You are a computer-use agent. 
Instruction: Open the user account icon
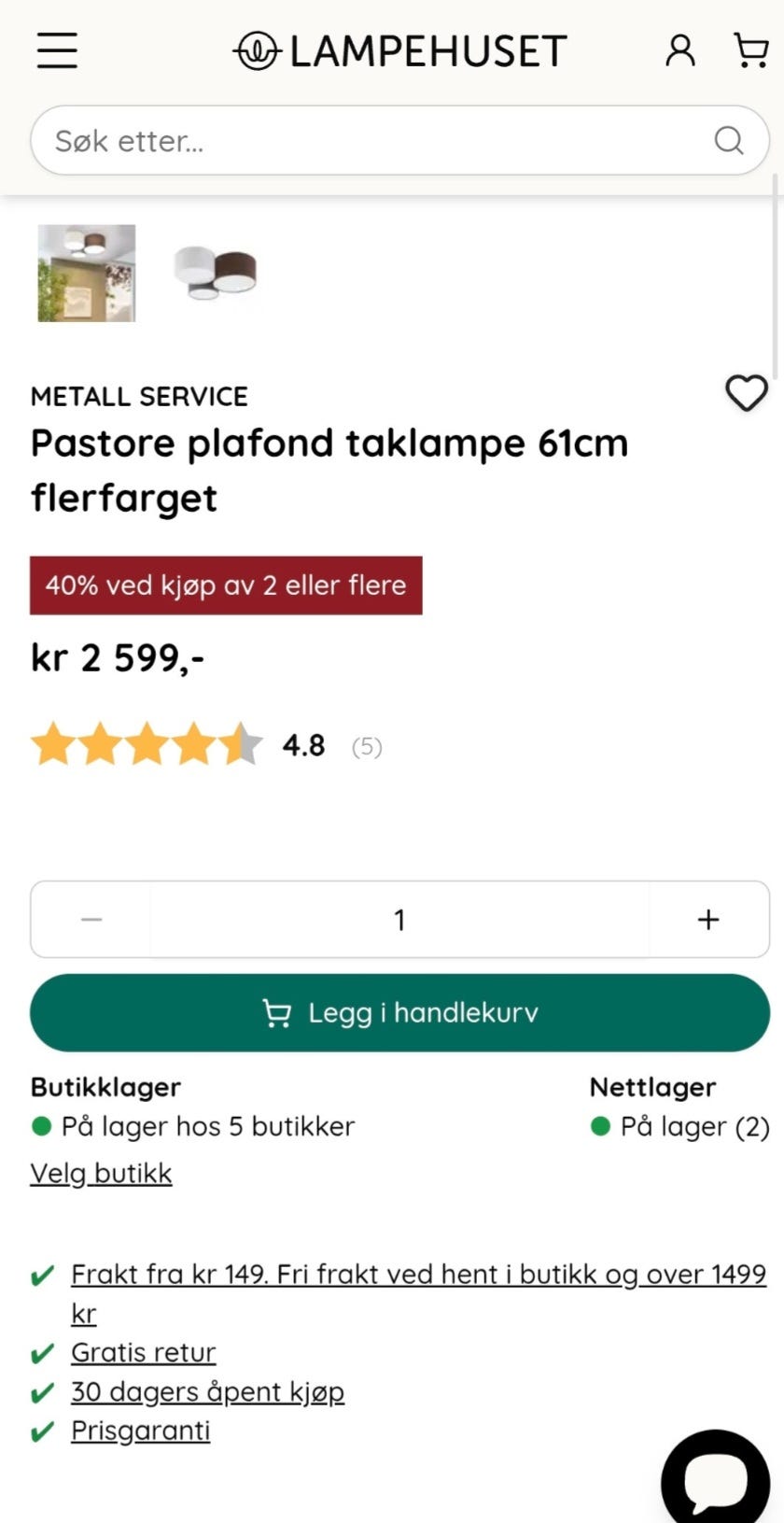680,50
